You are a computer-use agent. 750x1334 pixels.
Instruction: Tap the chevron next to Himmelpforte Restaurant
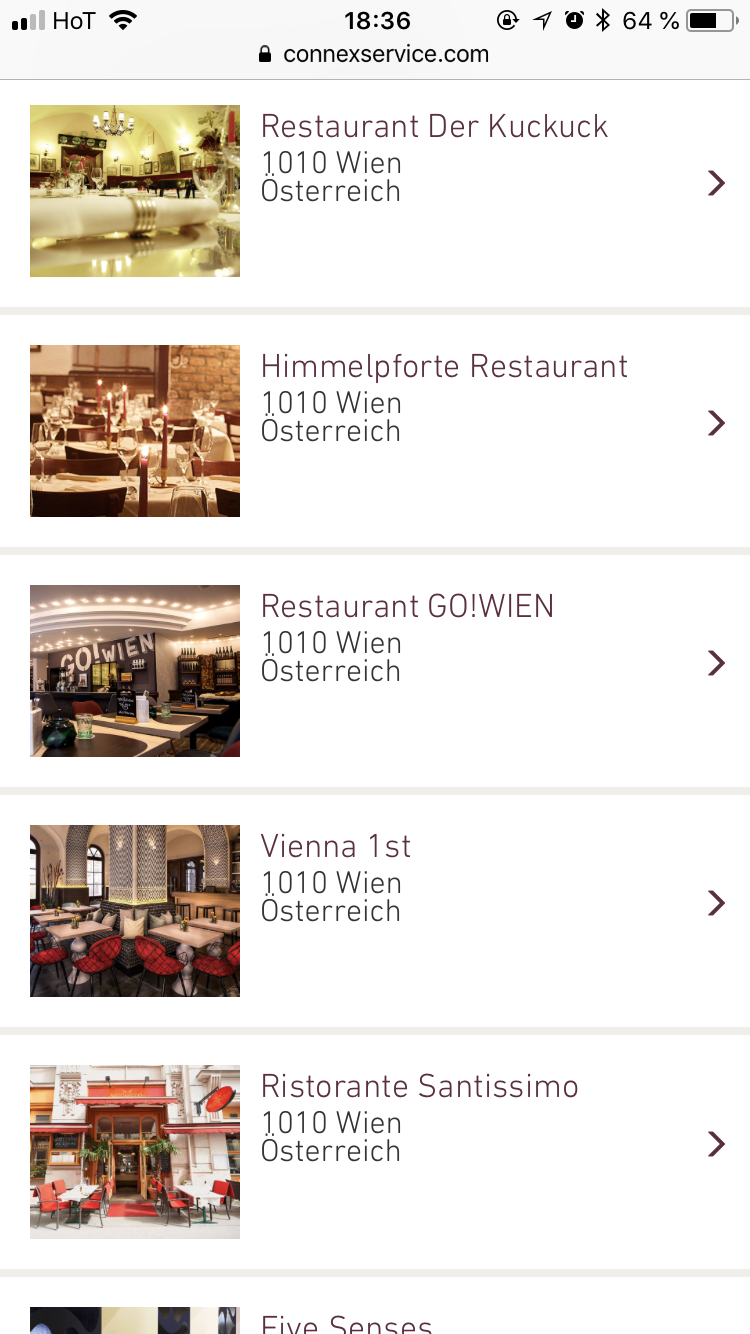716,423
